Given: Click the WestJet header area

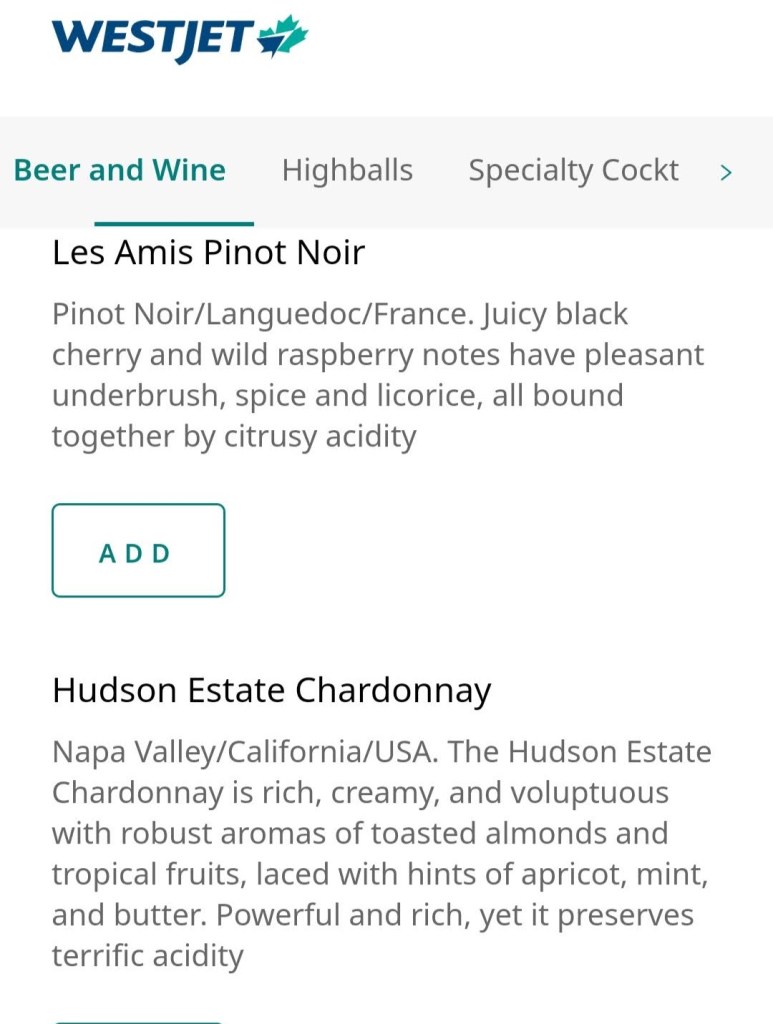Looking at the screenshot, I should (386, 40).
